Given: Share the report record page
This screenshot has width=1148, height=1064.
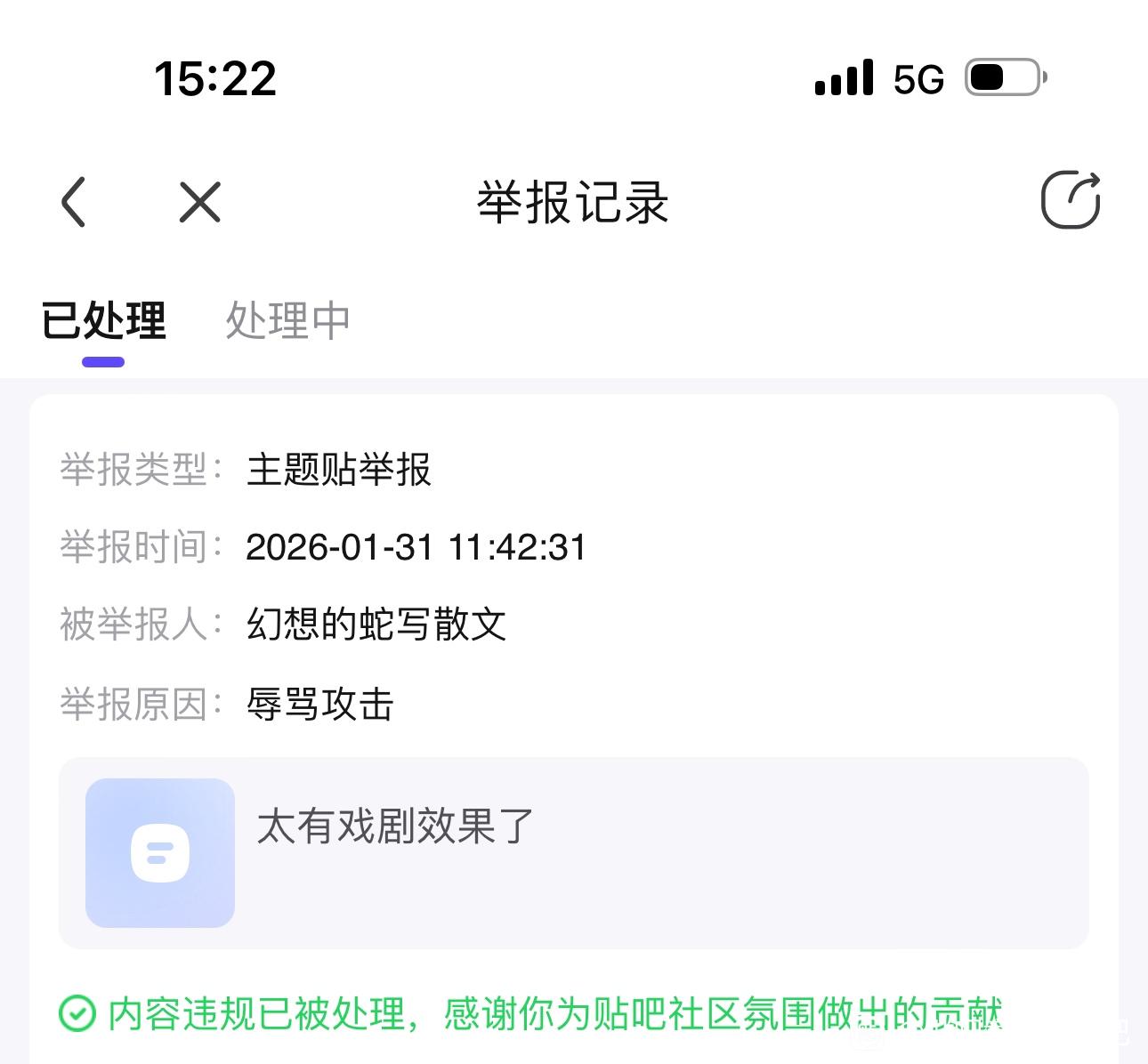Looking at the screenshot, I should 1071,200.
